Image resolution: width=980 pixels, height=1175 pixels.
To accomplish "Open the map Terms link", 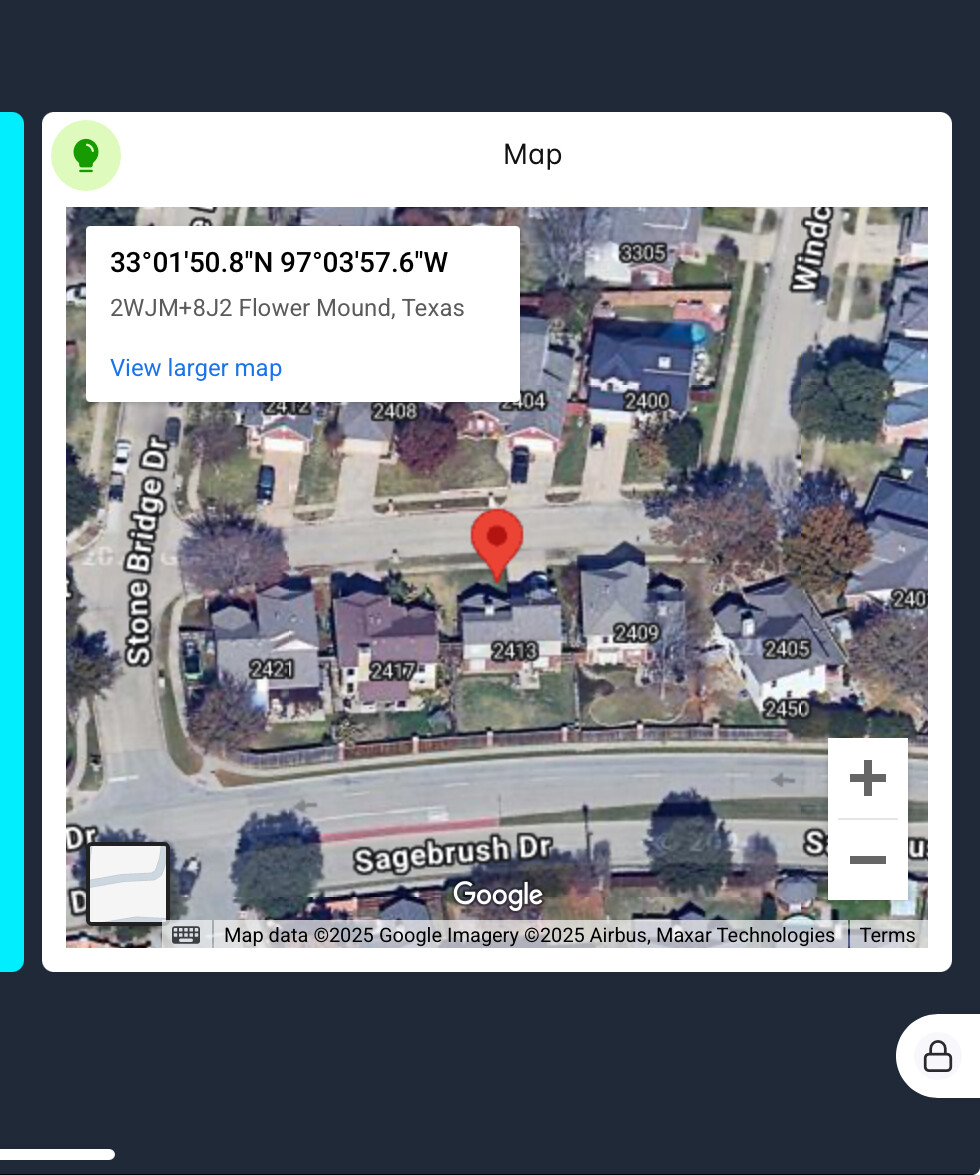I will (887, 935).
